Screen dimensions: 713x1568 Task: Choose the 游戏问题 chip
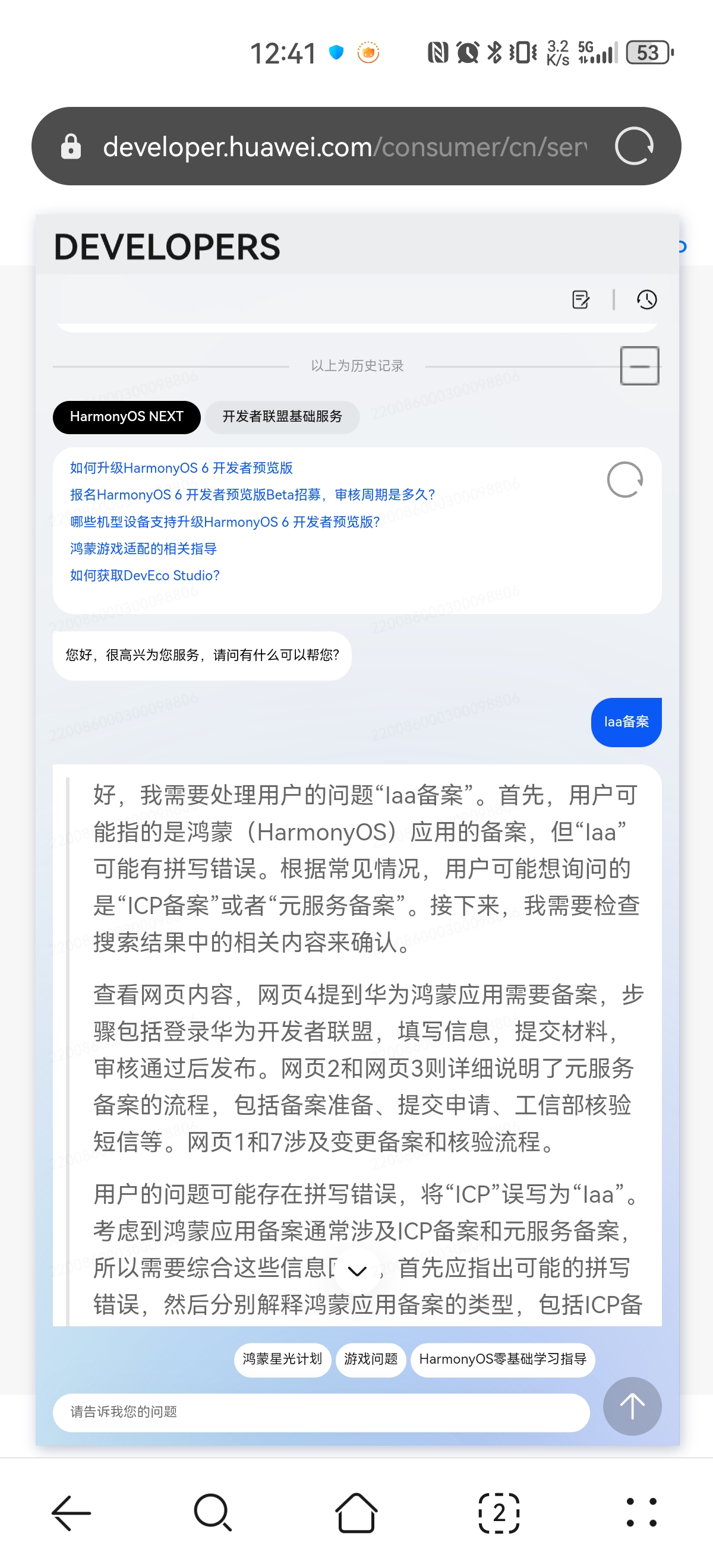(370, 1359)
